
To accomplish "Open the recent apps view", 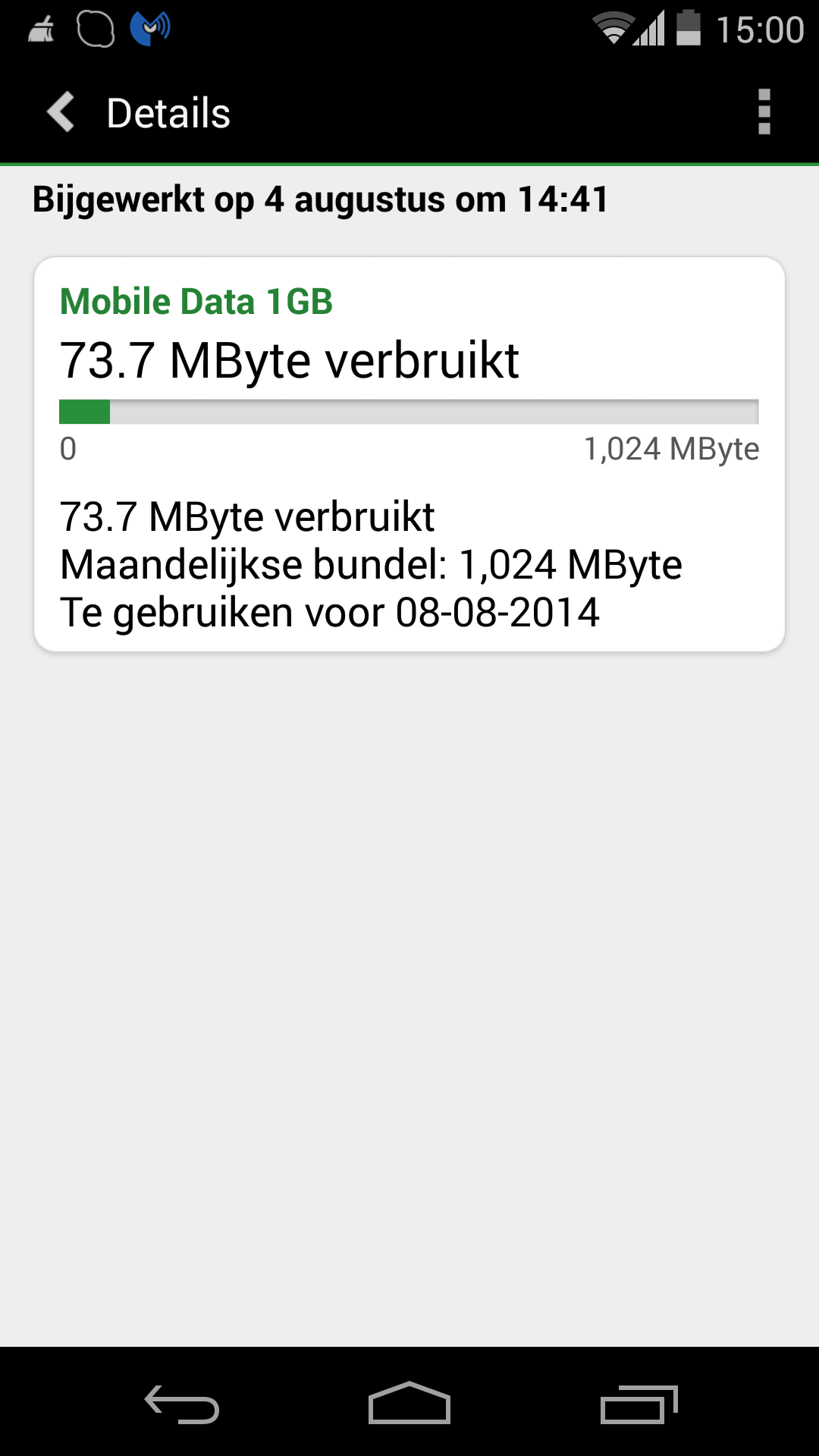I will point(639,1404).
